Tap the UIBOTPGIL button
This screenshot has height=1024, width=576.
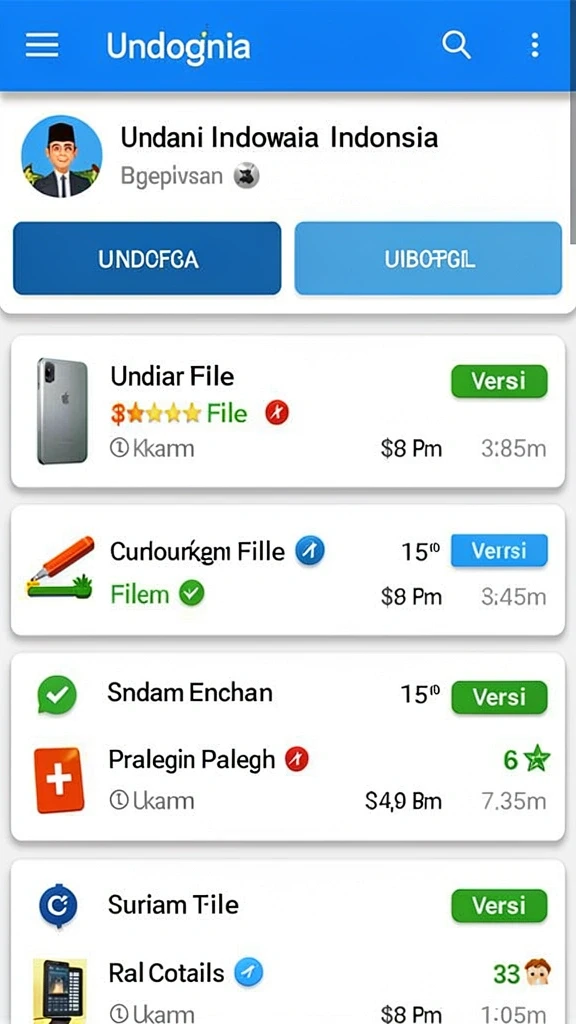pos(428,259)
